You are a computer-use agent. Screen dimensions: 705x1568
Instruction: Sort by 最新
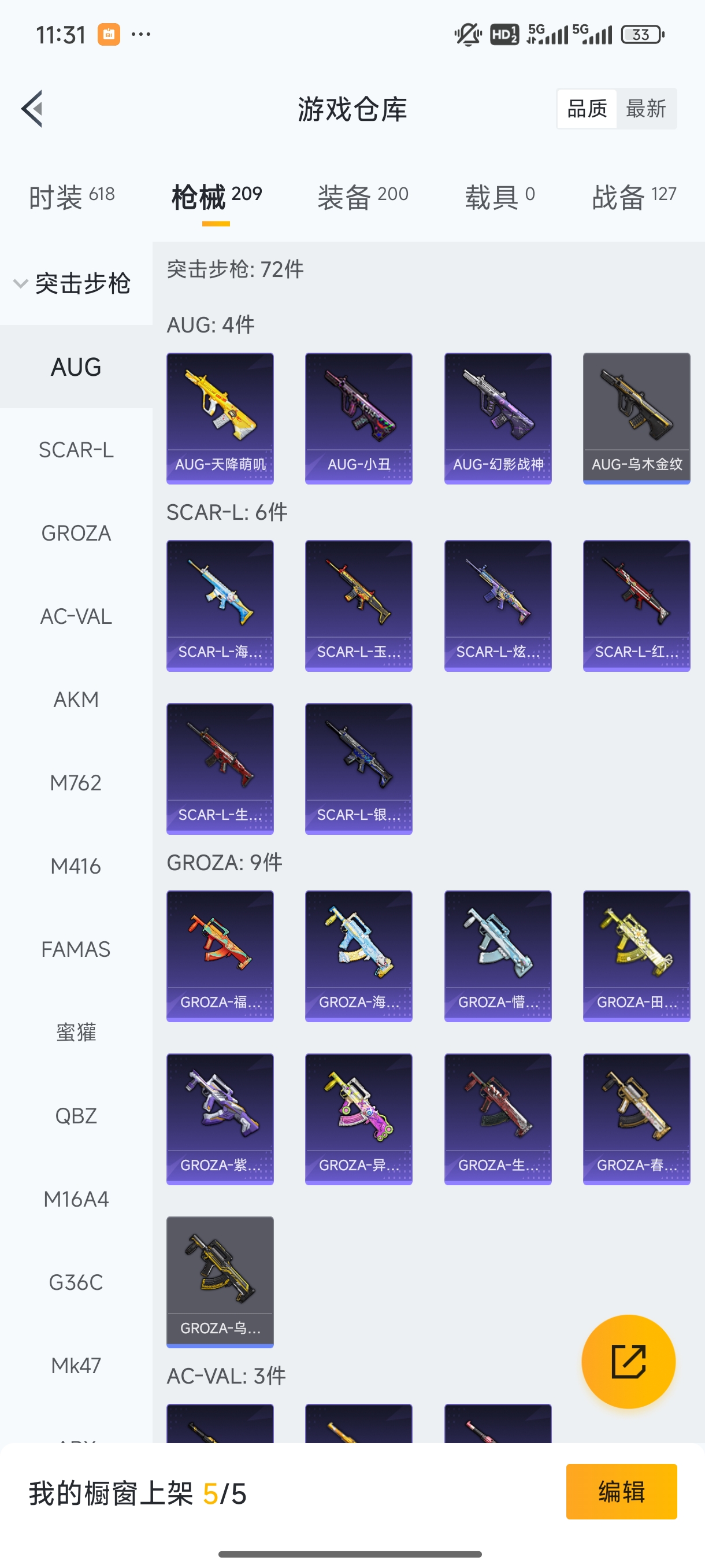[x=645, y=109]
